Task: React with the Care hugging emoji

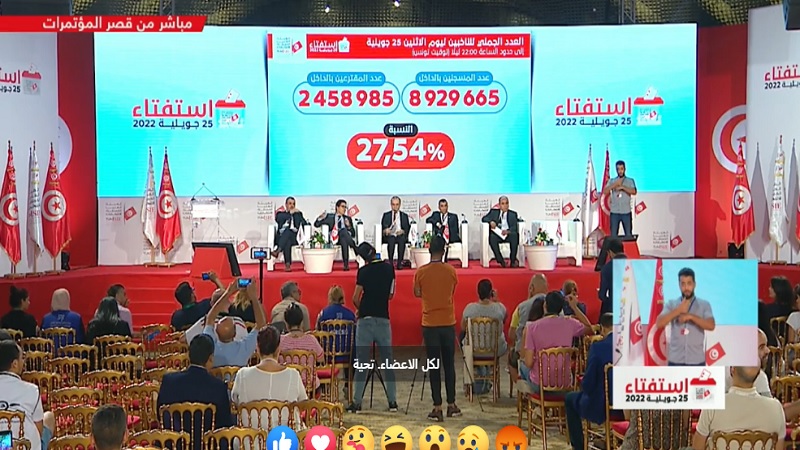Action: pos(358,439)
